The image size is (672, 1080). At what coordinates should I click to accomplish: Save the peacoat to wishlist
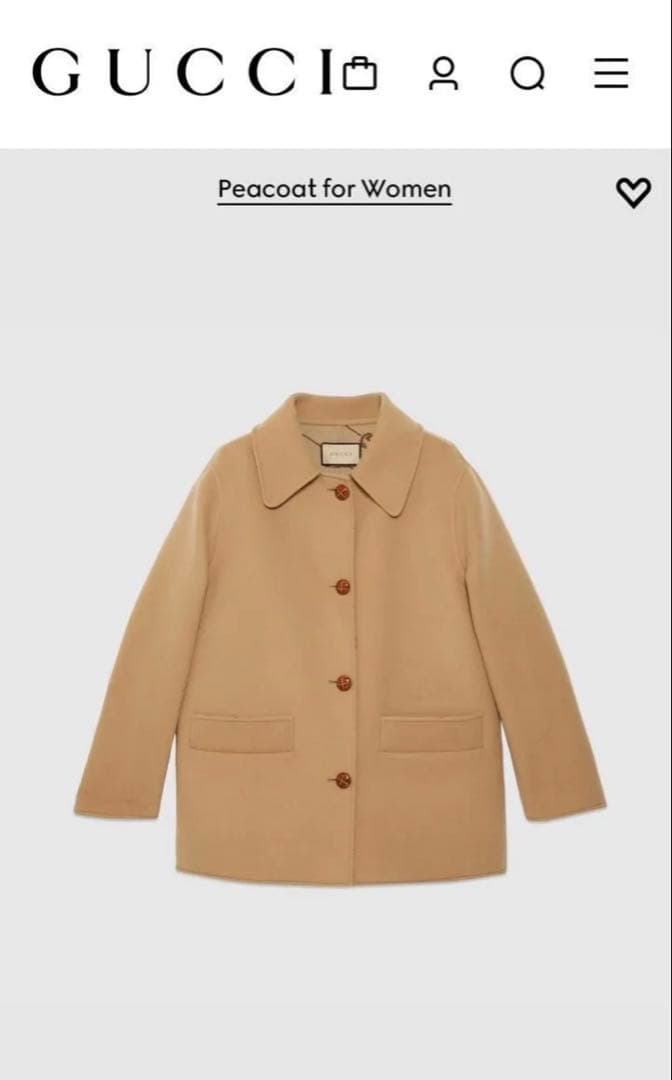tap(632, 191)
